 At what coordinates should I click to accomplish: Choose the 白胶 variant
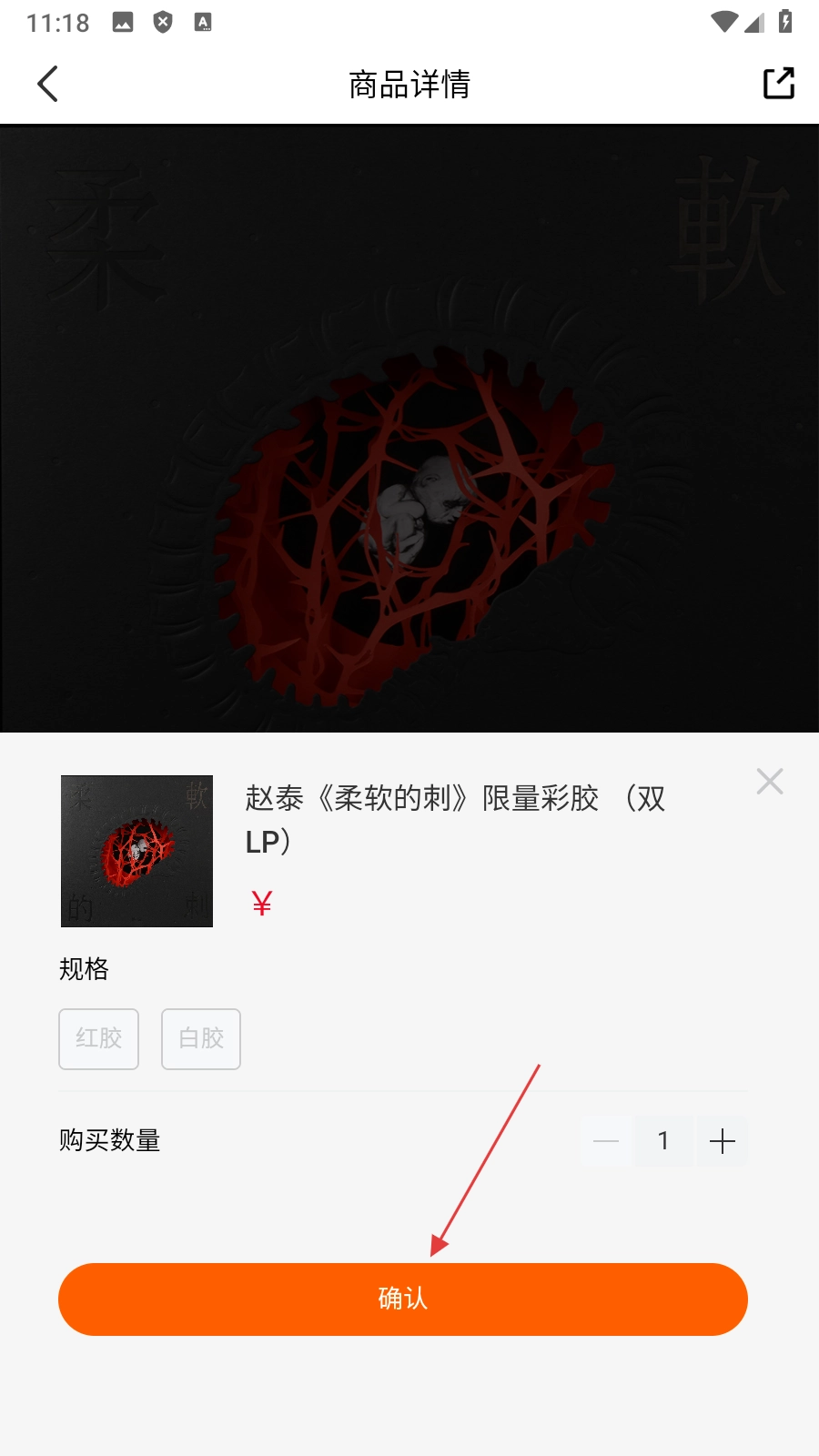201,1038
